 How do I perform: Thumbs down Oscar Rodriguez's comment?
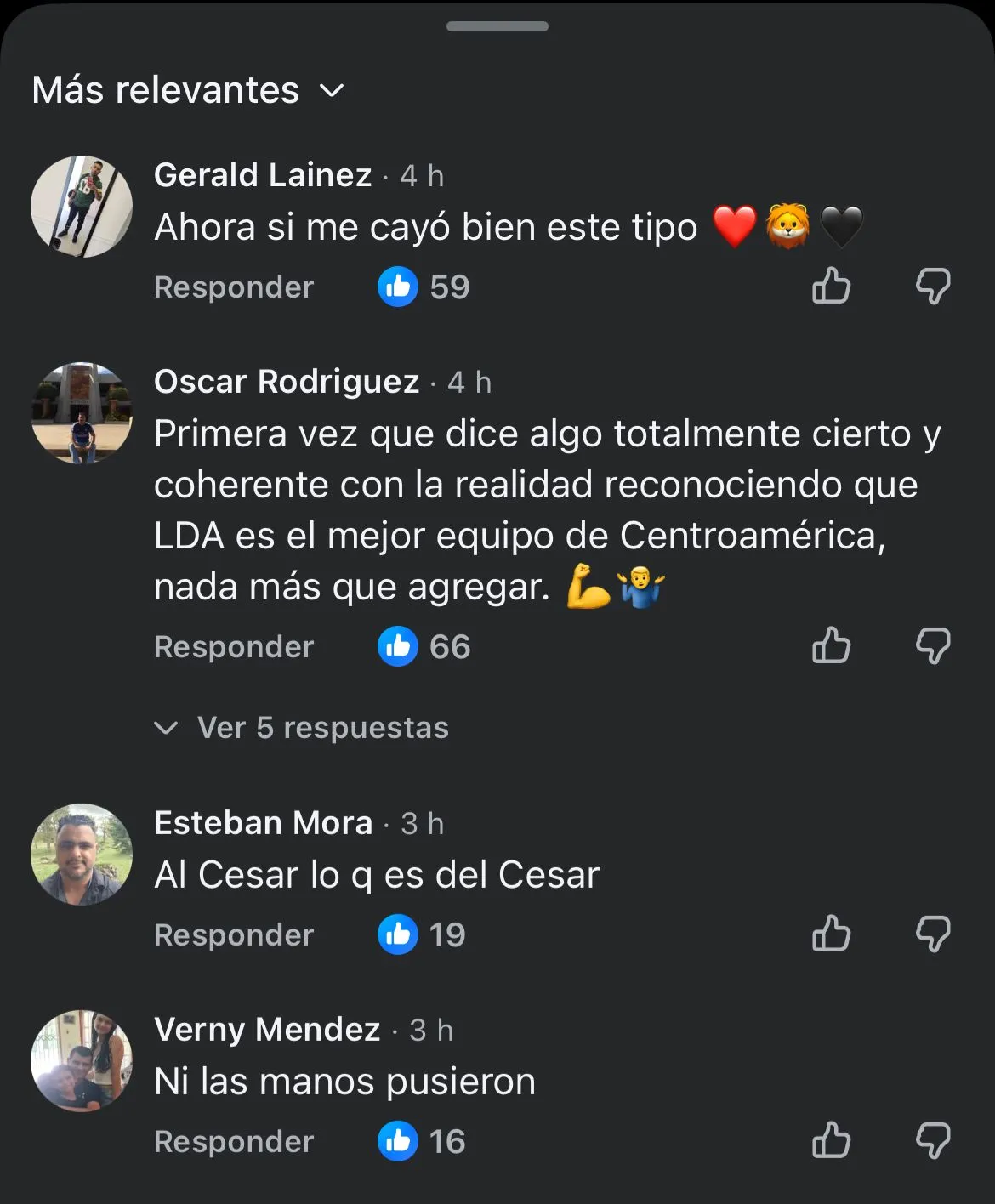coord(933,645)
